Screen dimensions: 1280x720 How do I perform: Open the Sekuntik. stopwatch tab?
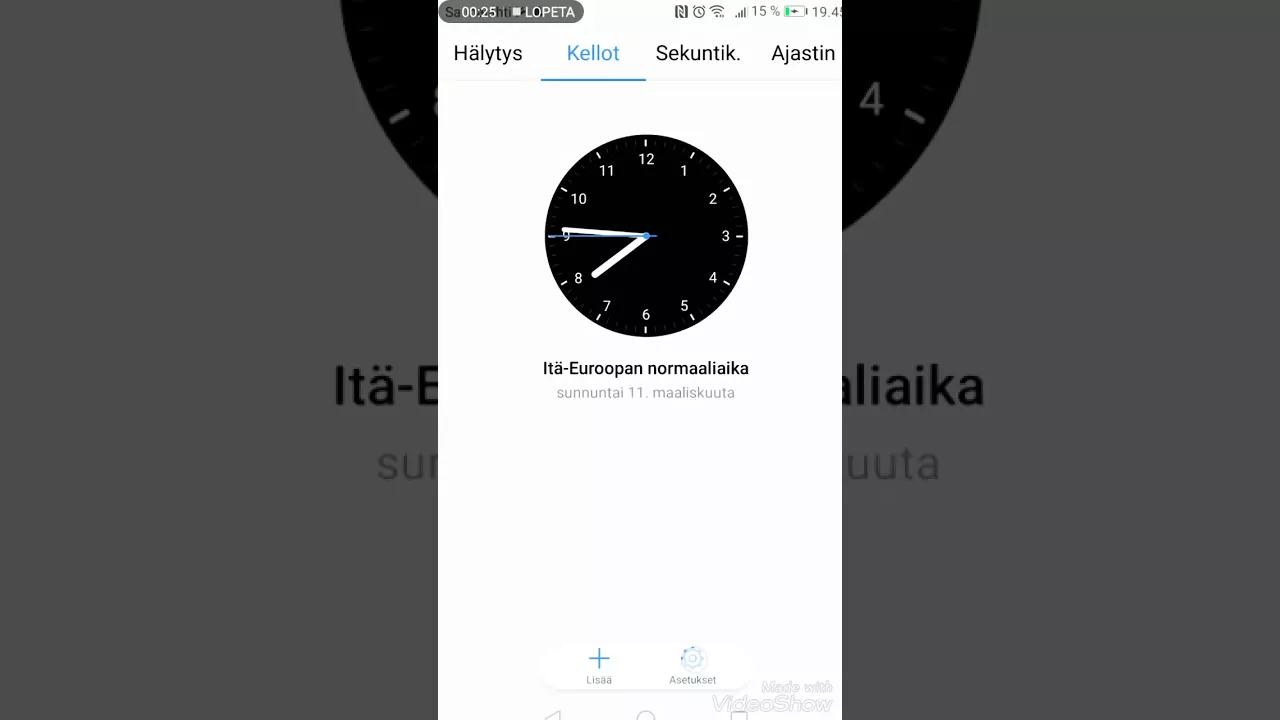[x=698, y=54]
